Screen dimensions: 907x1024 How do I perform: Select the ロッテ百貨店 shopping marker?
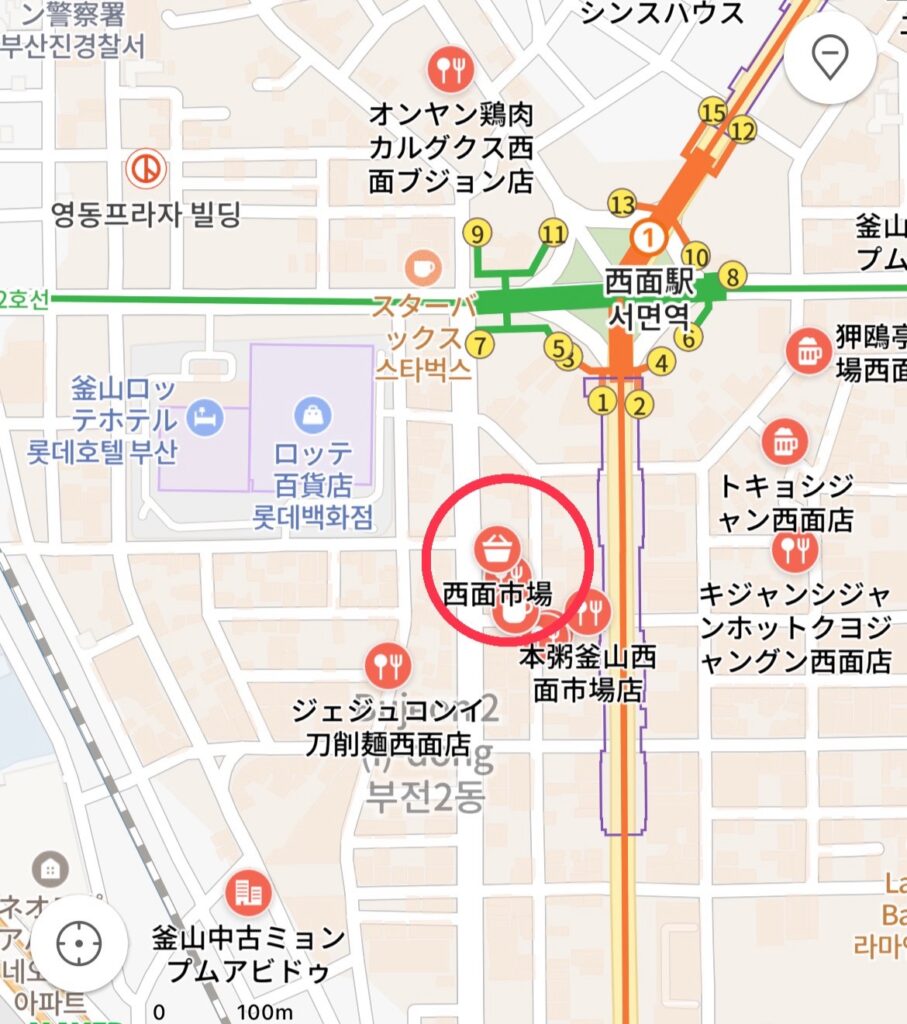tap(313, 412)
